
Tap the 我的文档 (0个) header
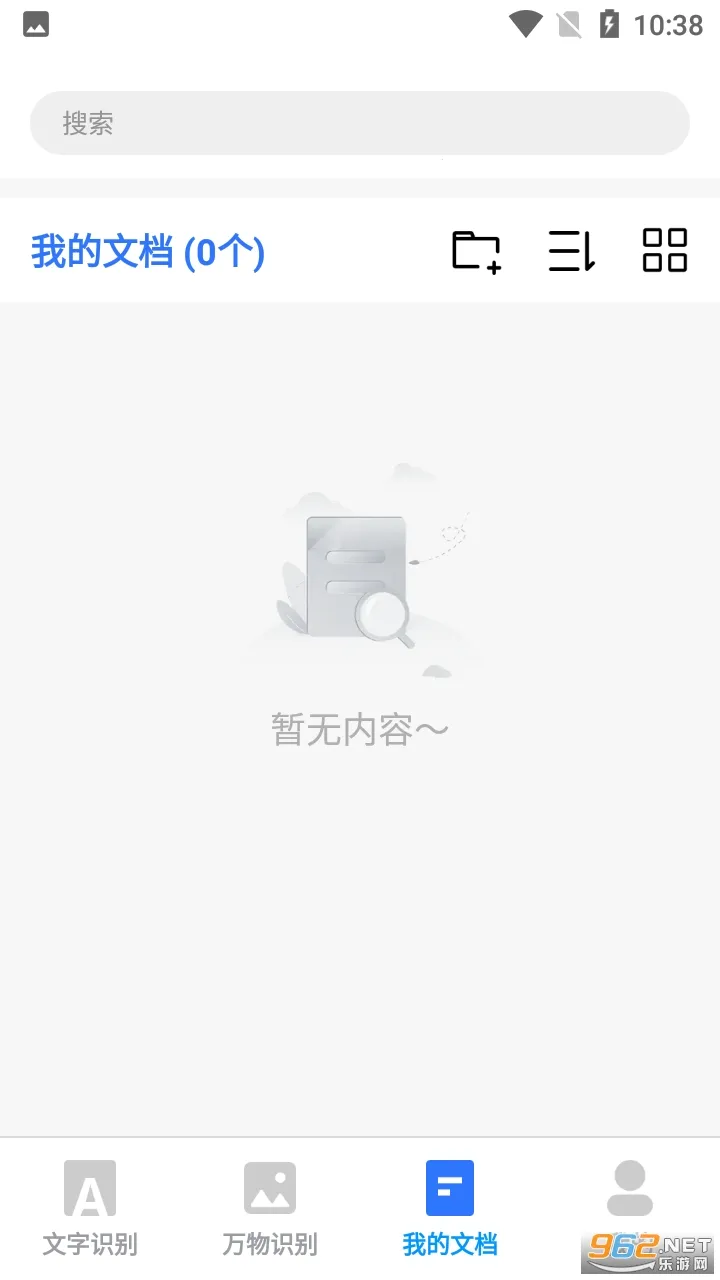148,252
